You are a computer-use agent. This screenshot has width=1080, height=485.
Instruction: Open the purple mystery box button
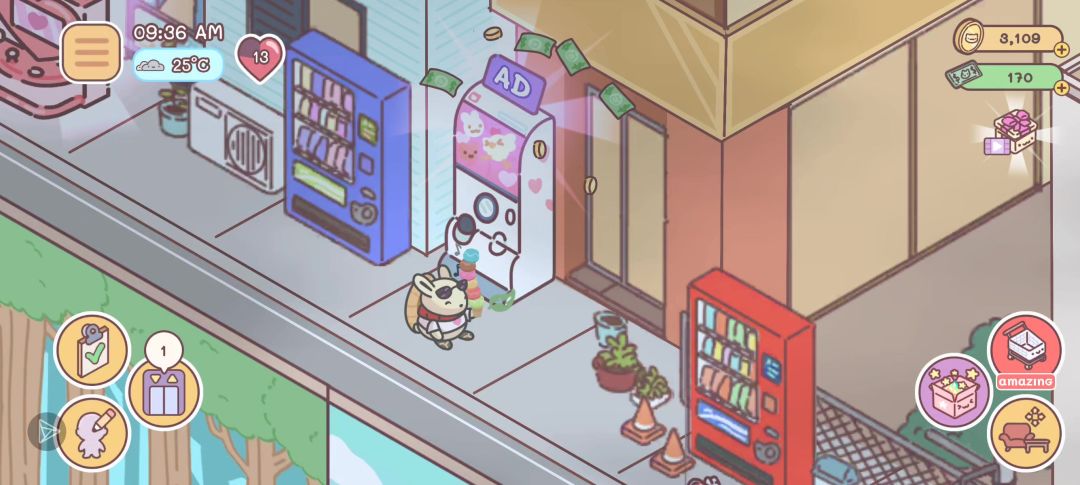953,391
